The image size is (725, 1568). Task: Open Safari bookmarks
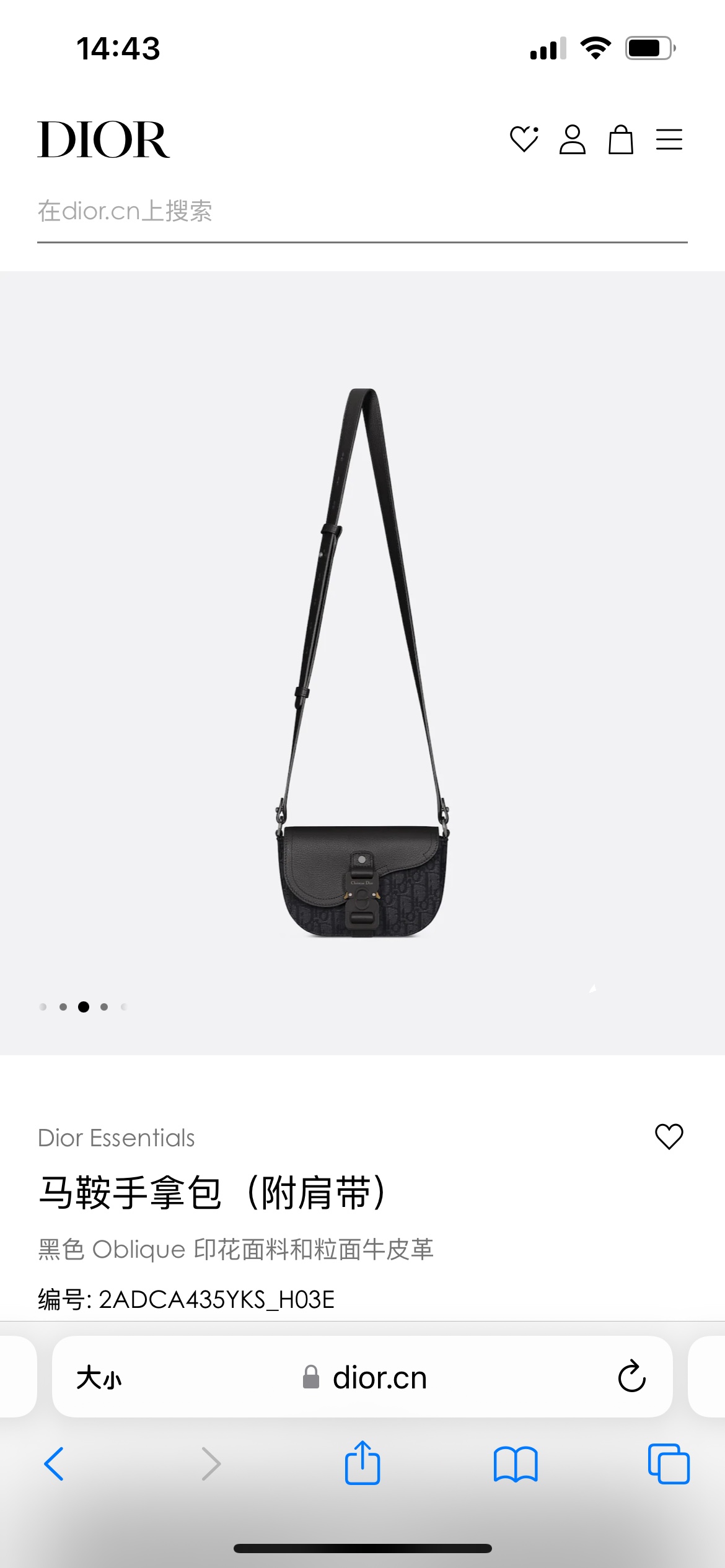click(x=516, y=1464)
